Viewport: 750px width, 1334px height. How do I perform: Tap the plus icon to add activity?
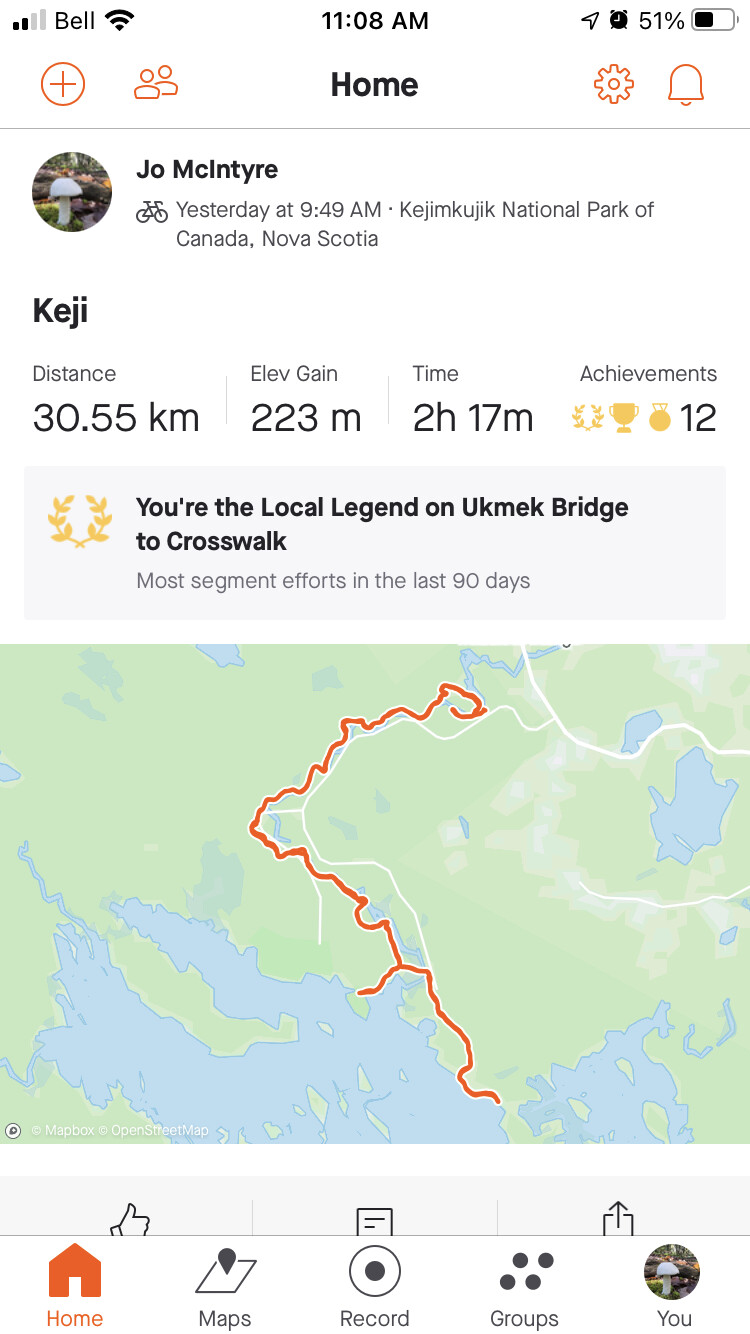(62, 84)
